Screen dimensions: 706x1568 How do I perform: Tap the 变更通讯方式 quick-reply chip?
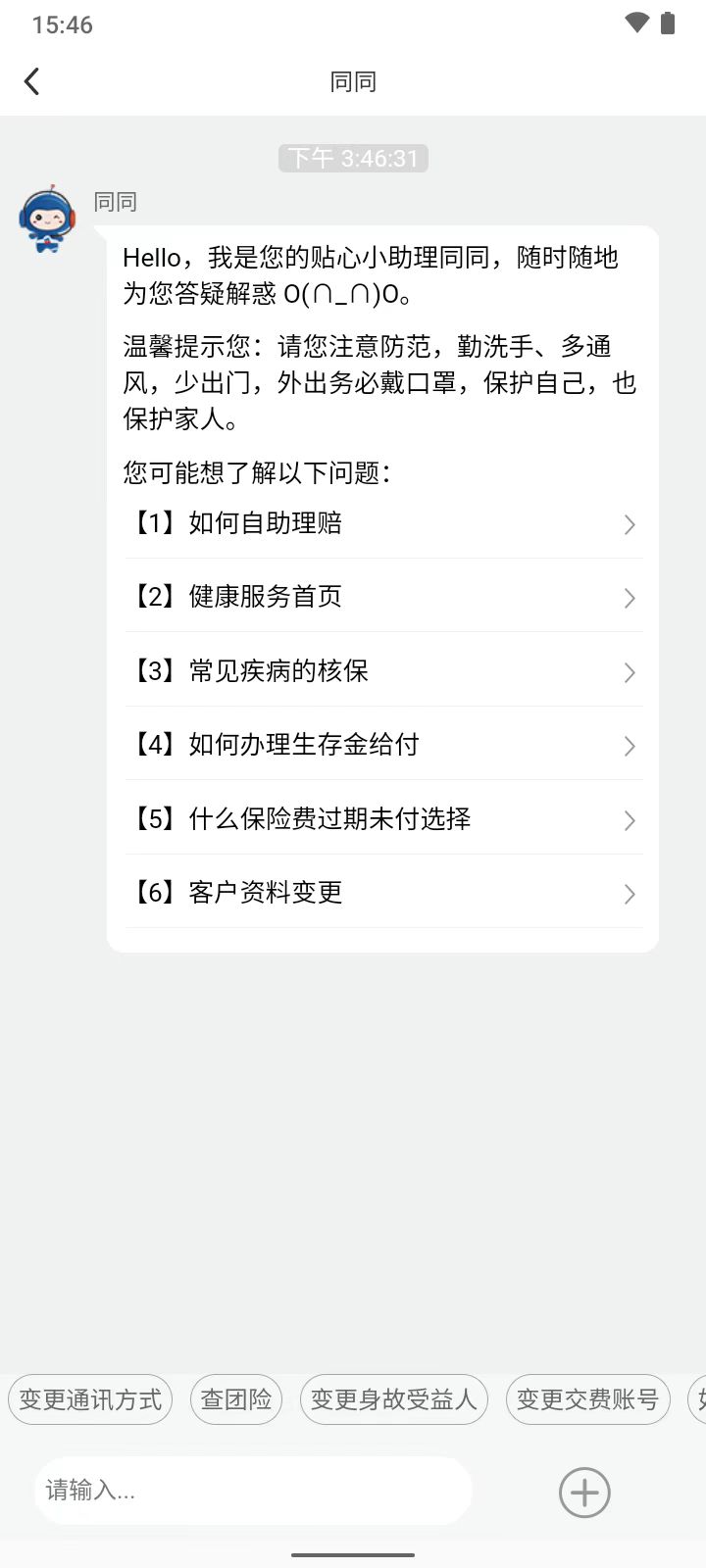(89, 1399)
